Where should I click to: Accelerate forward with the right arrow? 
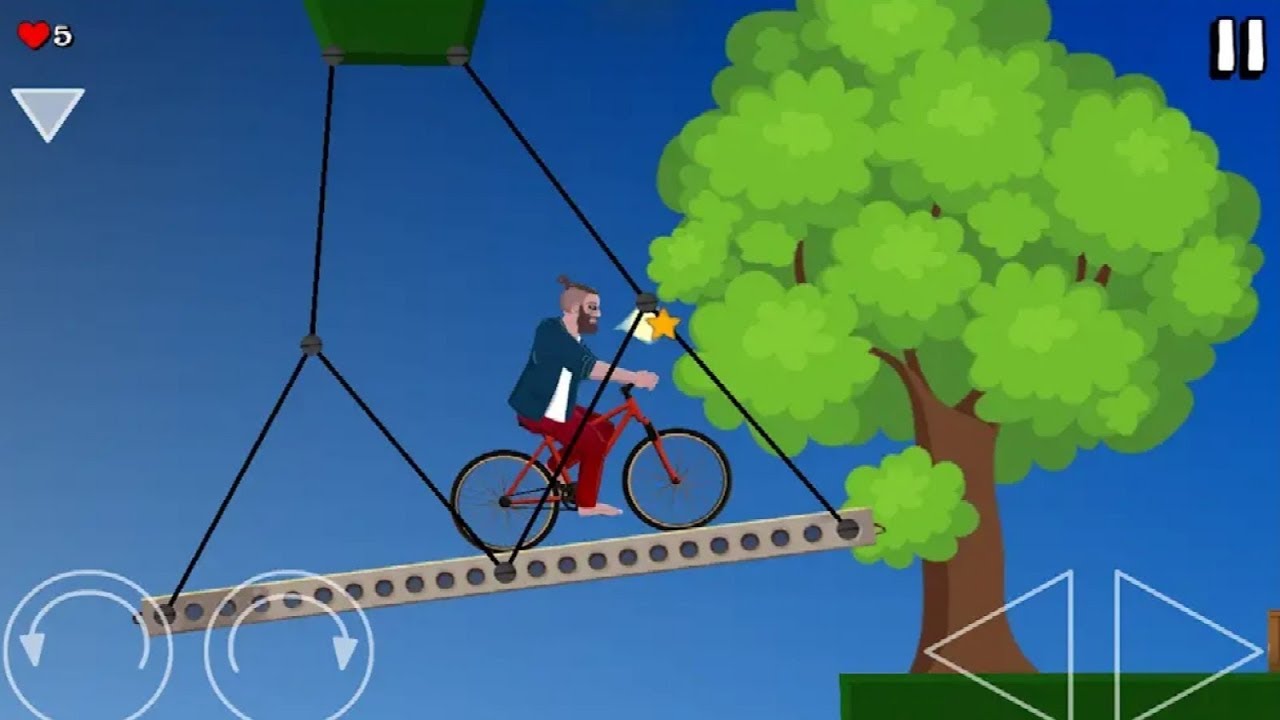[x=1180, y=650]
